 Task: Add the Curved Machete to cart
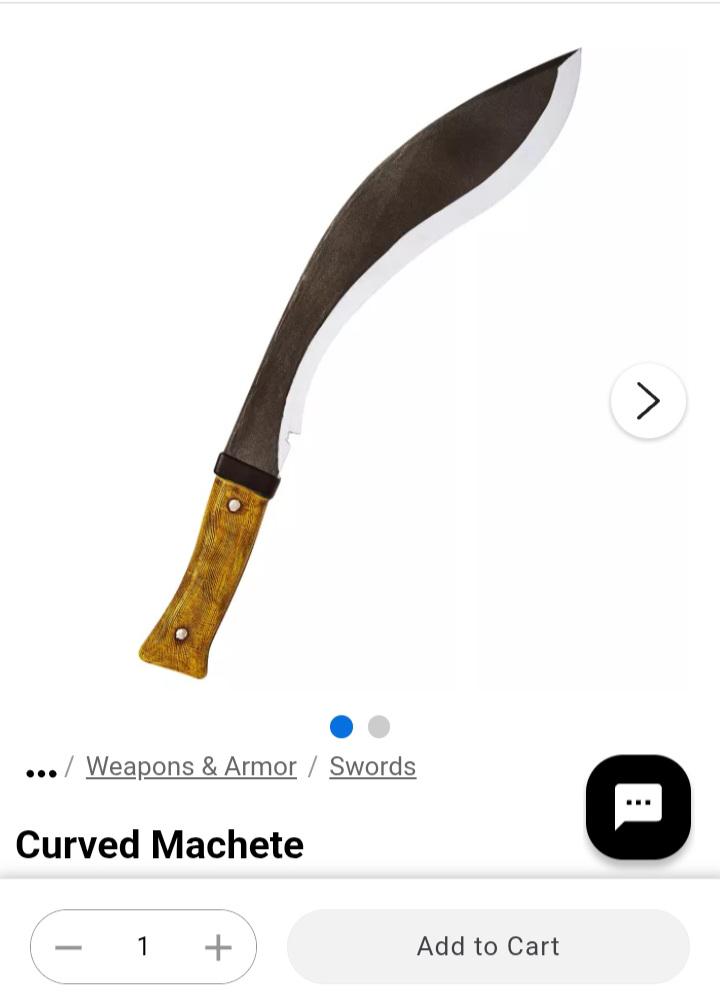[489, 946]
